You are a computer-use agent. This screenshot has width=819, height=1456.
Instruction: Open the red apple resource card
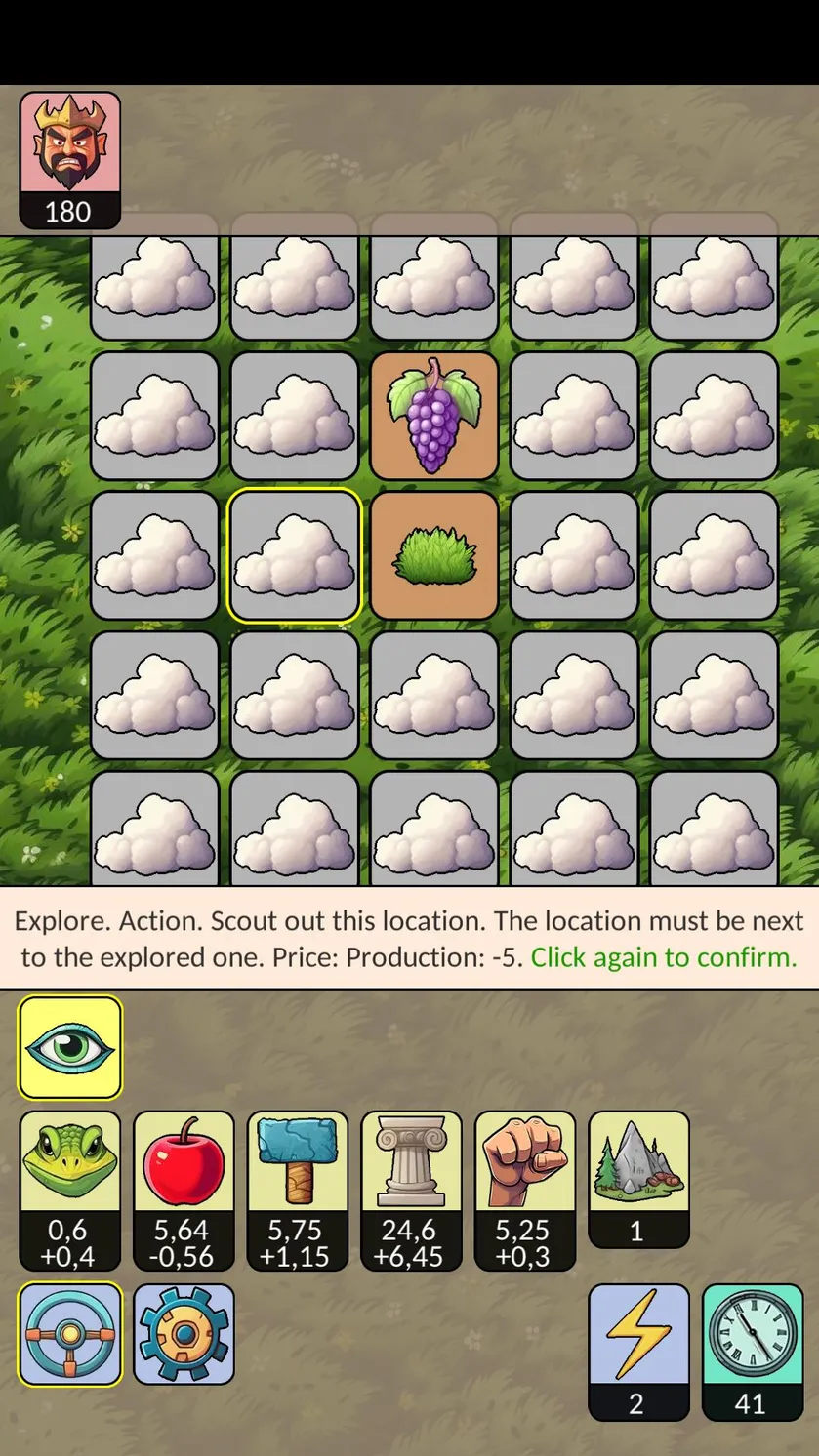[x=184, y=1191]
